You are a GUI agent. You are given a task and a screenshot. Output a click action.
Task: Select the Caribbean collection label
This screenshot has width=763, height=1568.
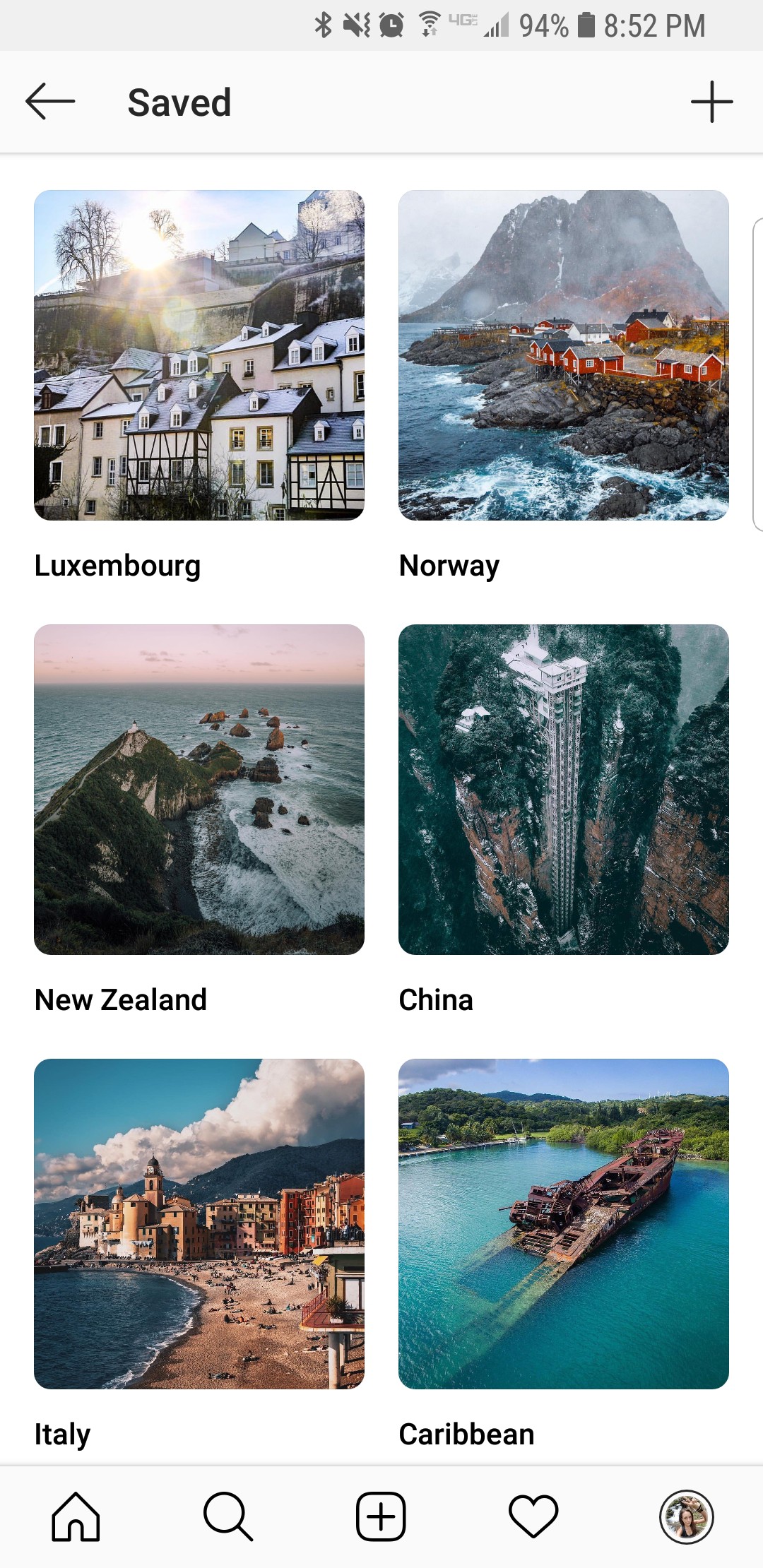tap(466, 1434)
